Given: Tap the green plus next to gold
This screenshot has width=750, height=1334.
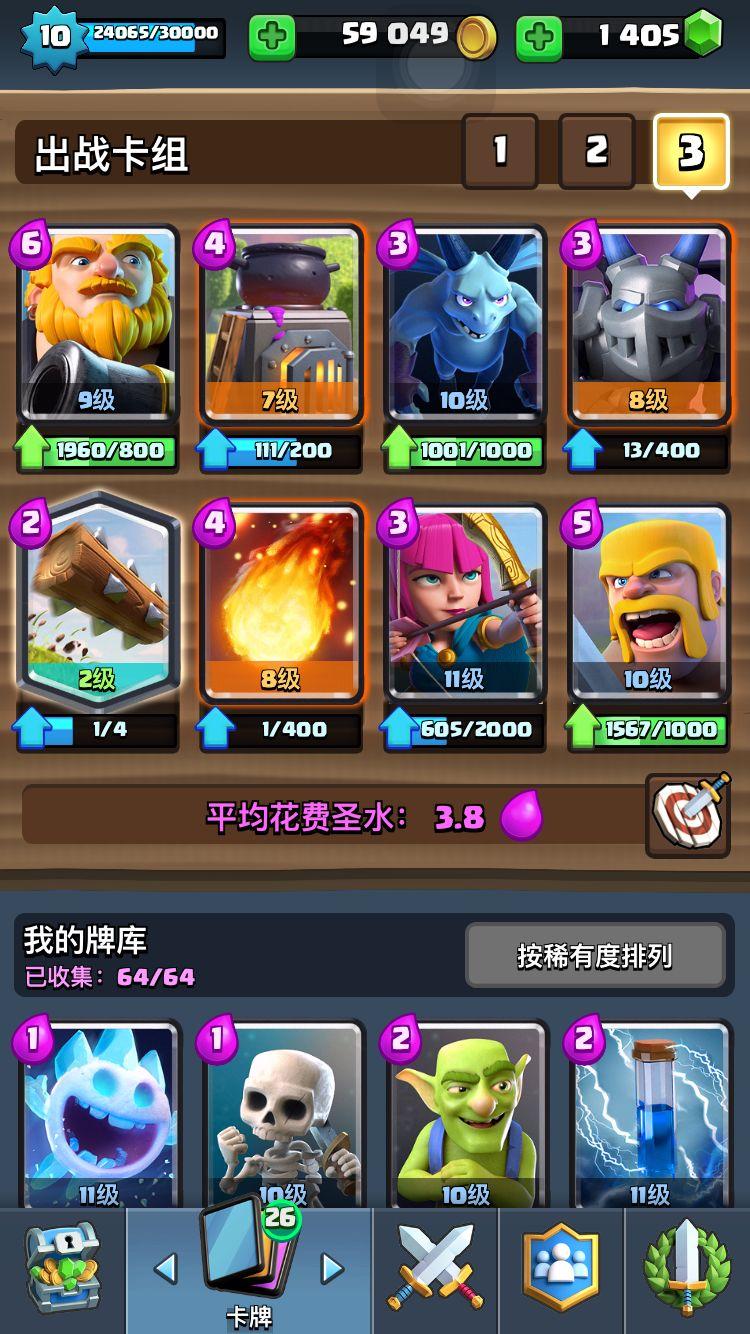Looking at the screenshot, I should 271,38.
